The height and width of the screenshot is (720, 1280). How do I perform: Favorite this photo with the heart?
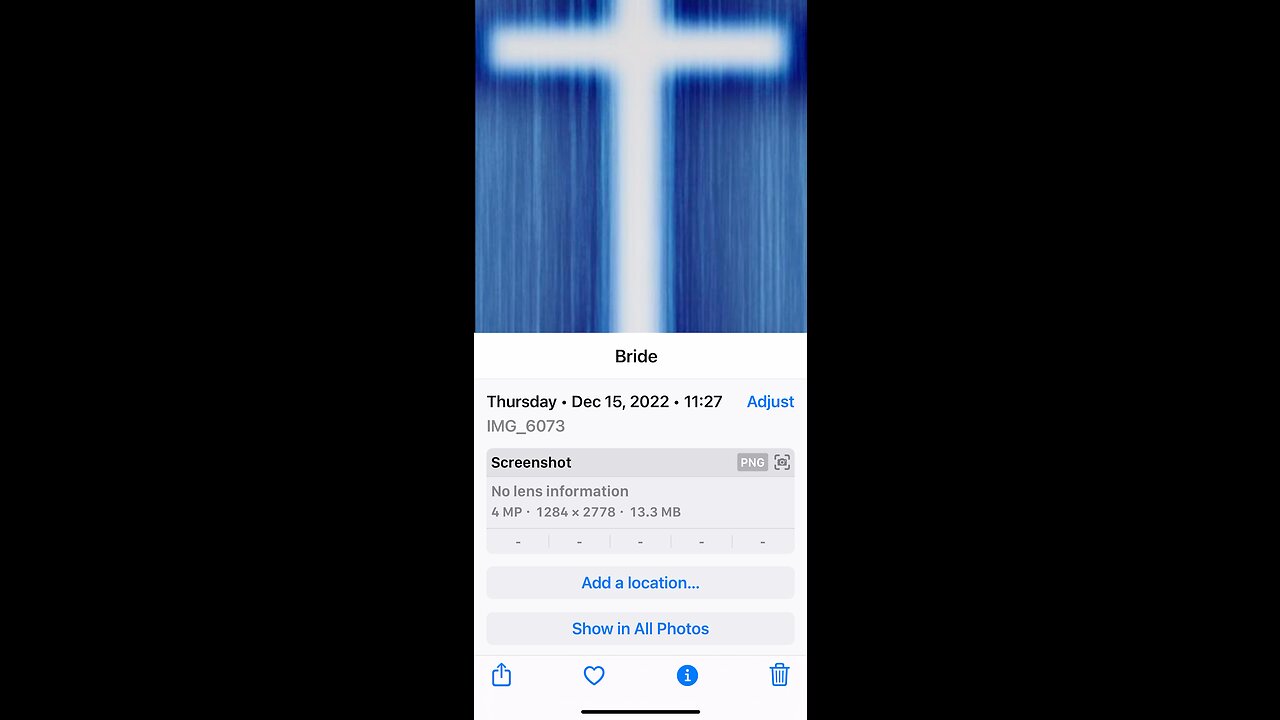tap(594, 676)
